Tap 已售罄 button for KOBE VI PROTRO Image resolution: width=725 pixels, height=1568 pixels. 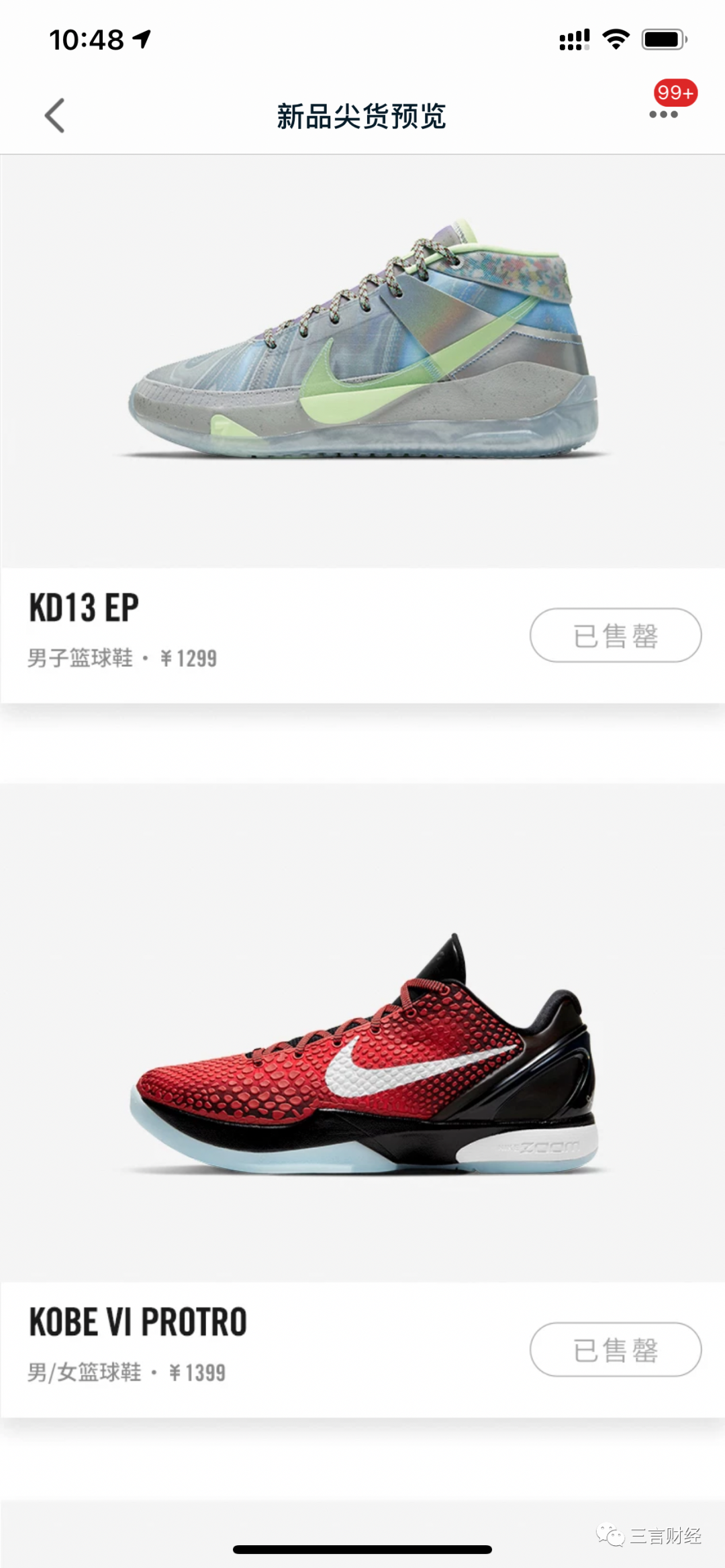click(x=615, y=1349)
